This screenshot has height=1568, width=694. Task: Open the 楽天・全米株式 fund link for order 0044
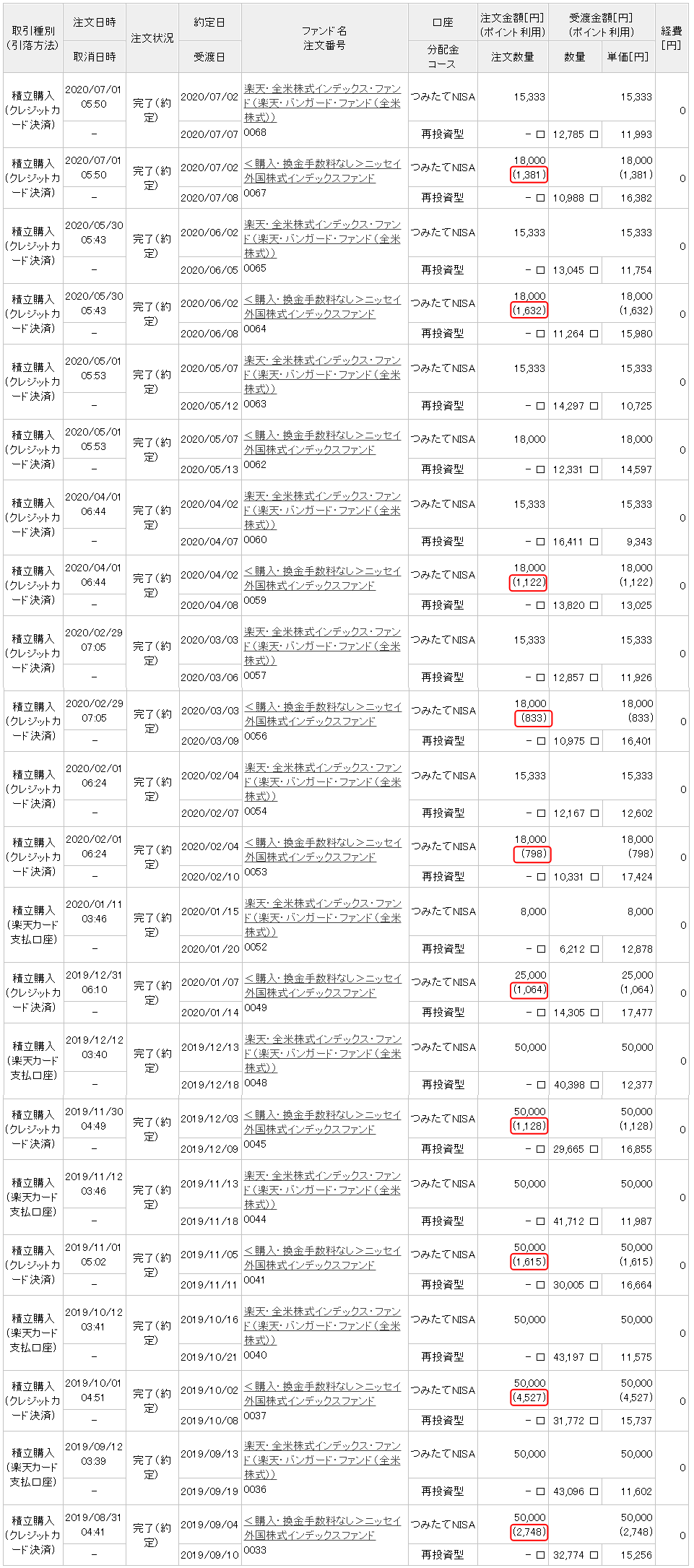322,1190
